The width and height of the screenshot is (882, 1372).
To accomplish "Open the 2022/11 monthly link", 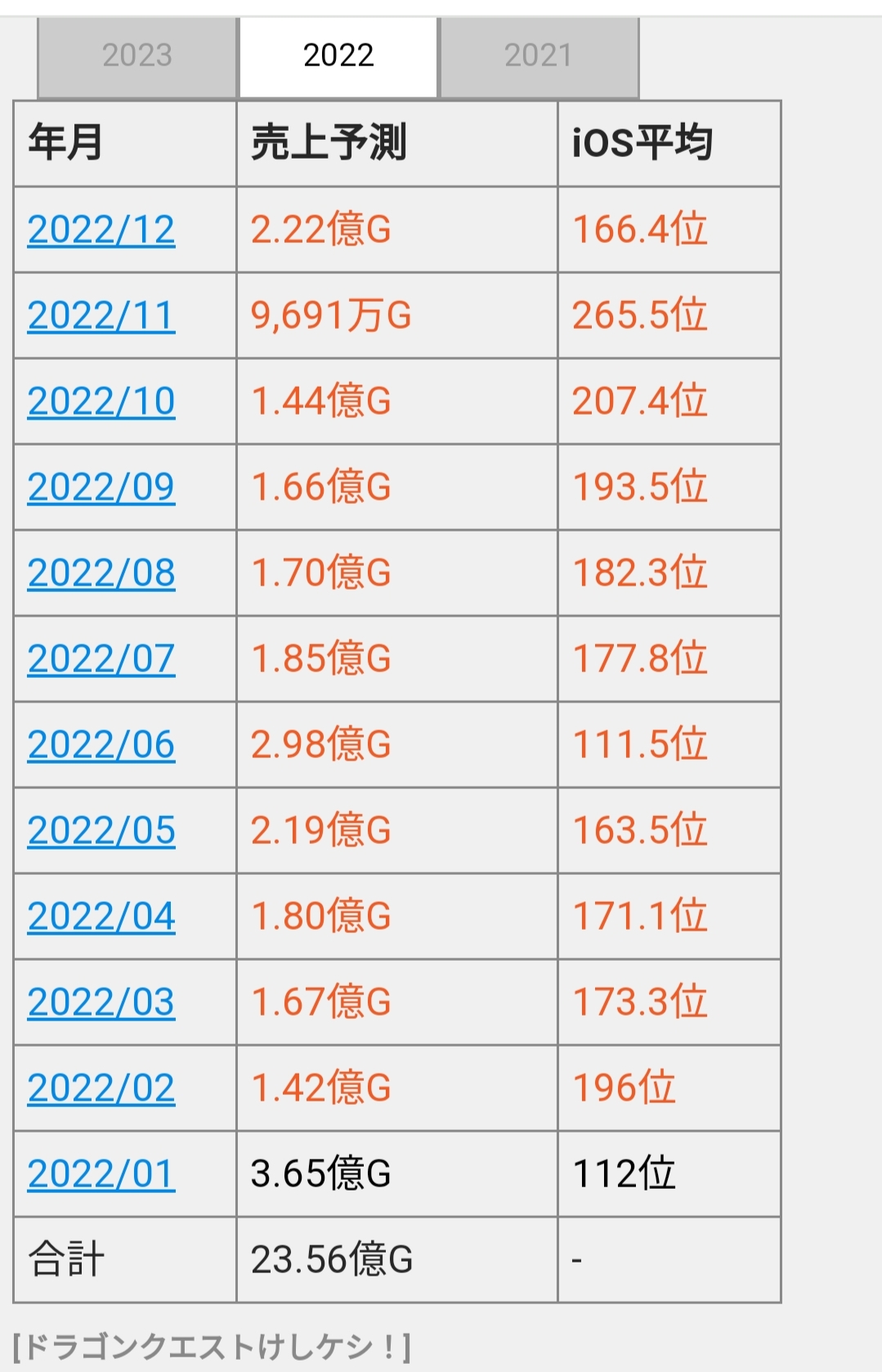I will pos(101,316).
